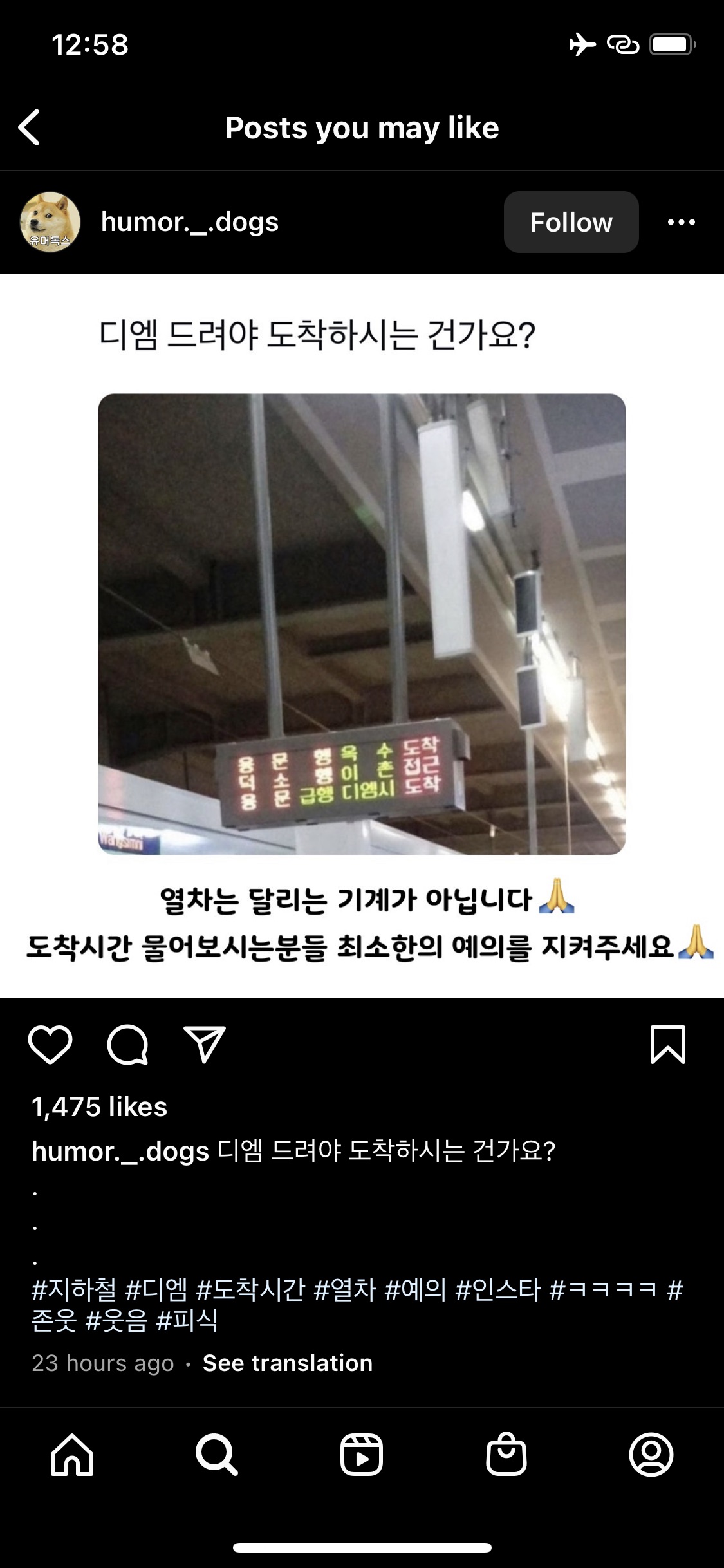Follow the humor._.dogs account
The width and height of the screenshot is (724, 1568).
point(571,222)
